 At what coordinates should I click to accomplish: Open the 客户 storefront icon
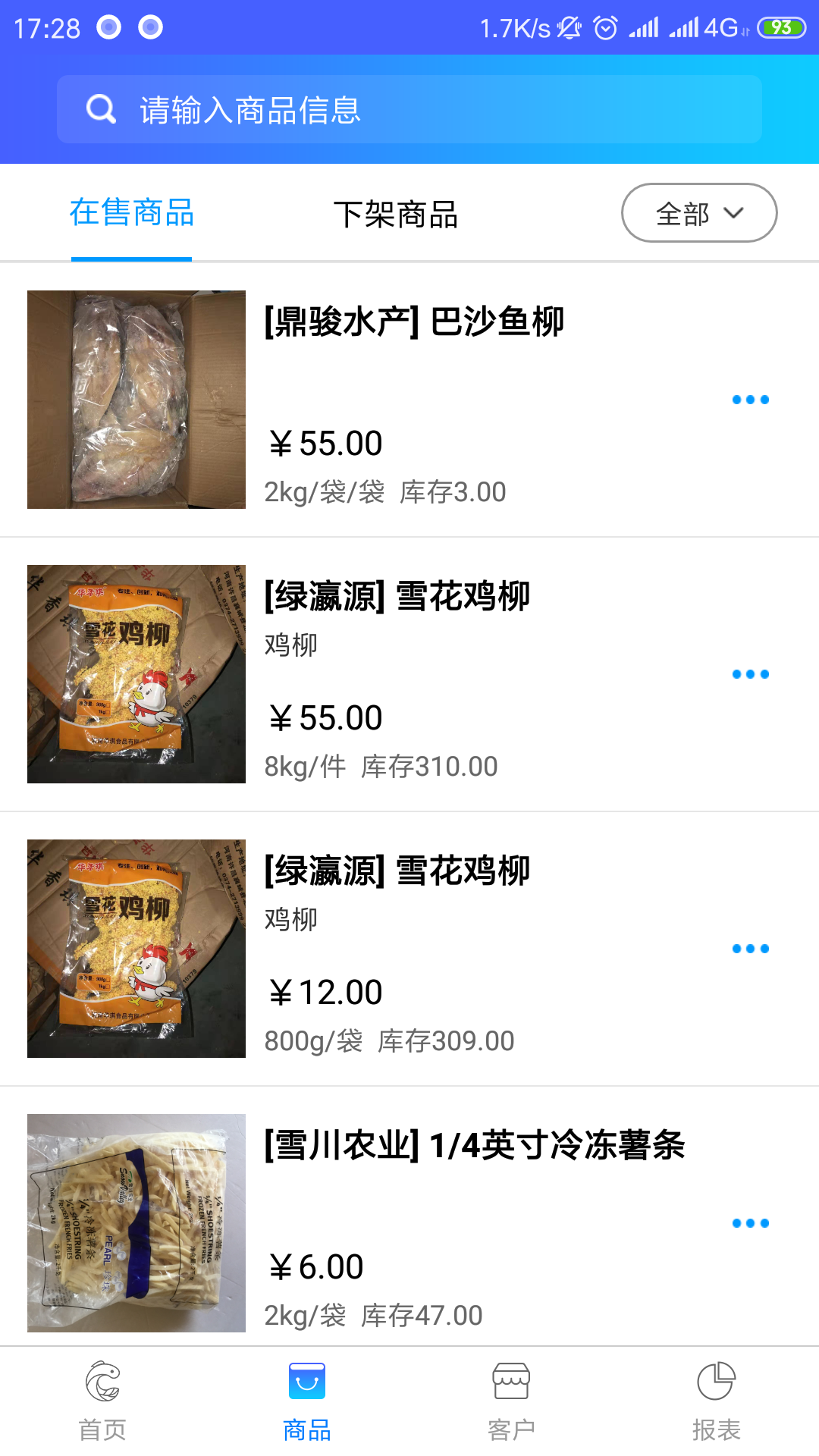tap(512, 1381)
